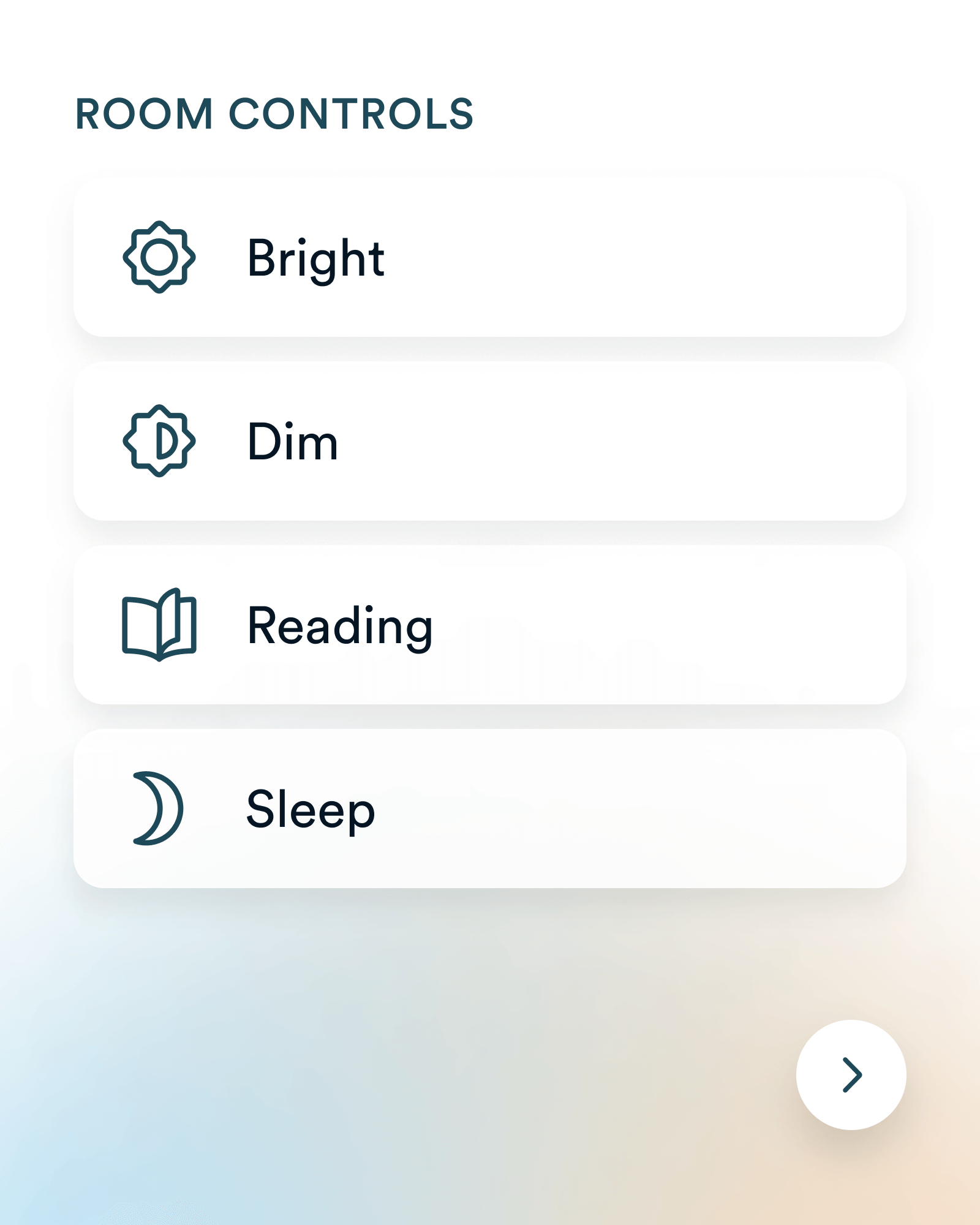Enable the Dim lighting scene

(490, 442)
